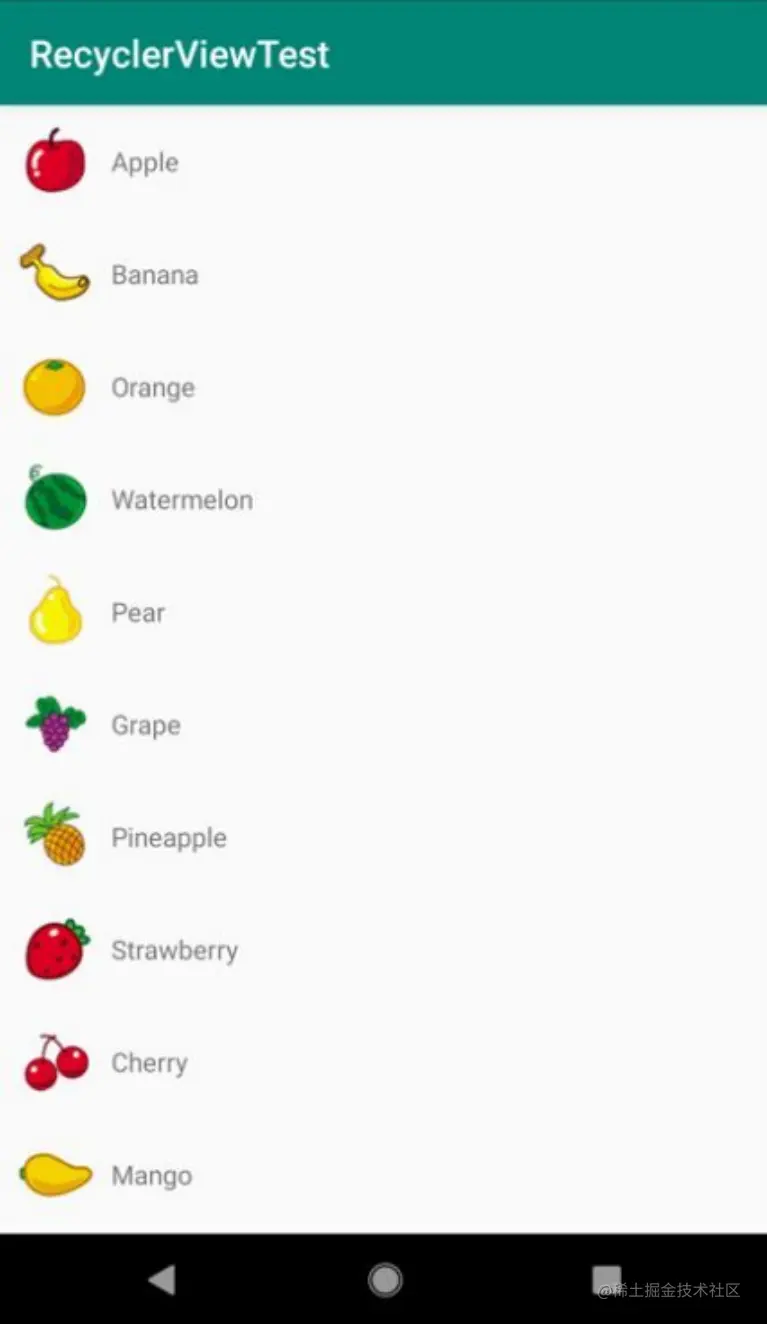Go back with the system back button

click(162, 1279)
